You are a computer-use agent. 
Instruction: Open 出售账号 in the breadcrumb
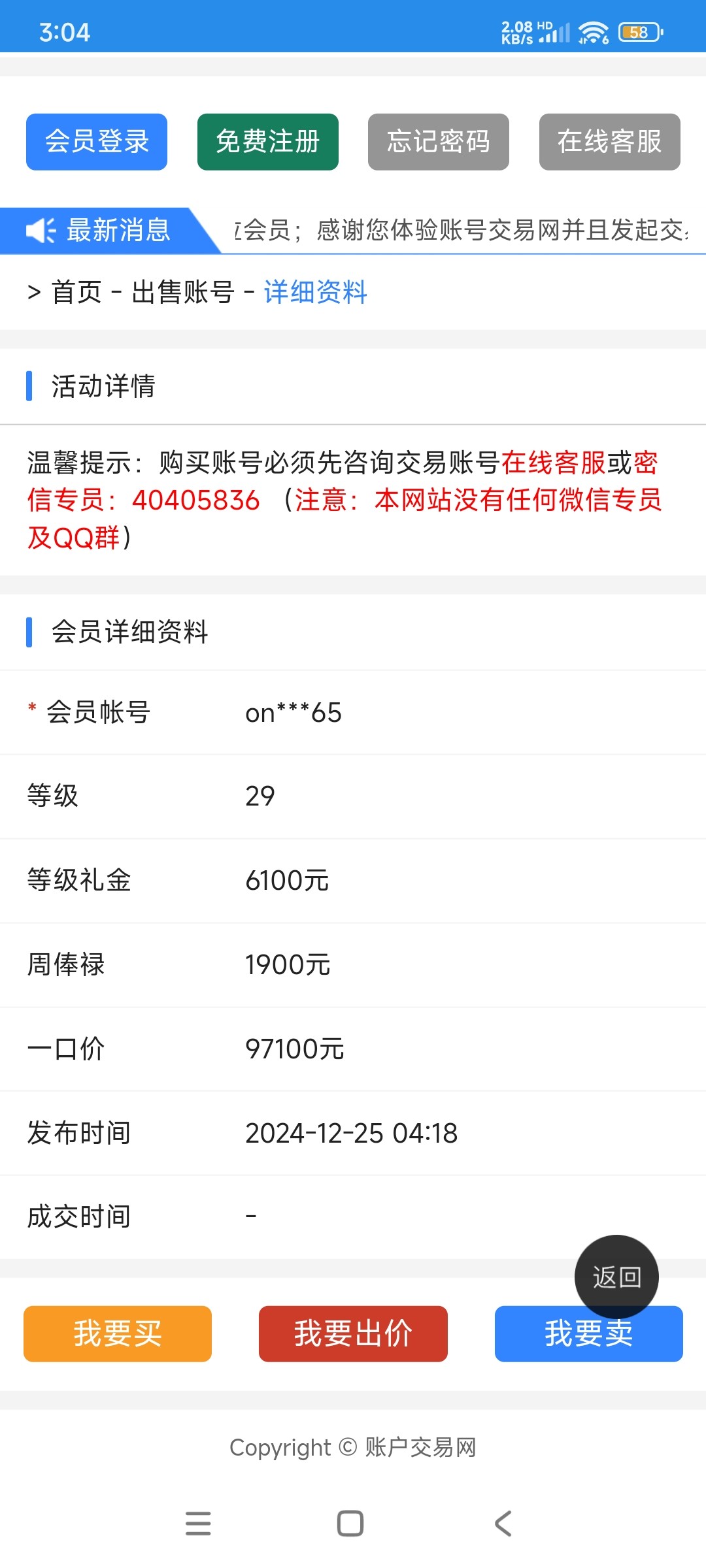click(183, 292)
